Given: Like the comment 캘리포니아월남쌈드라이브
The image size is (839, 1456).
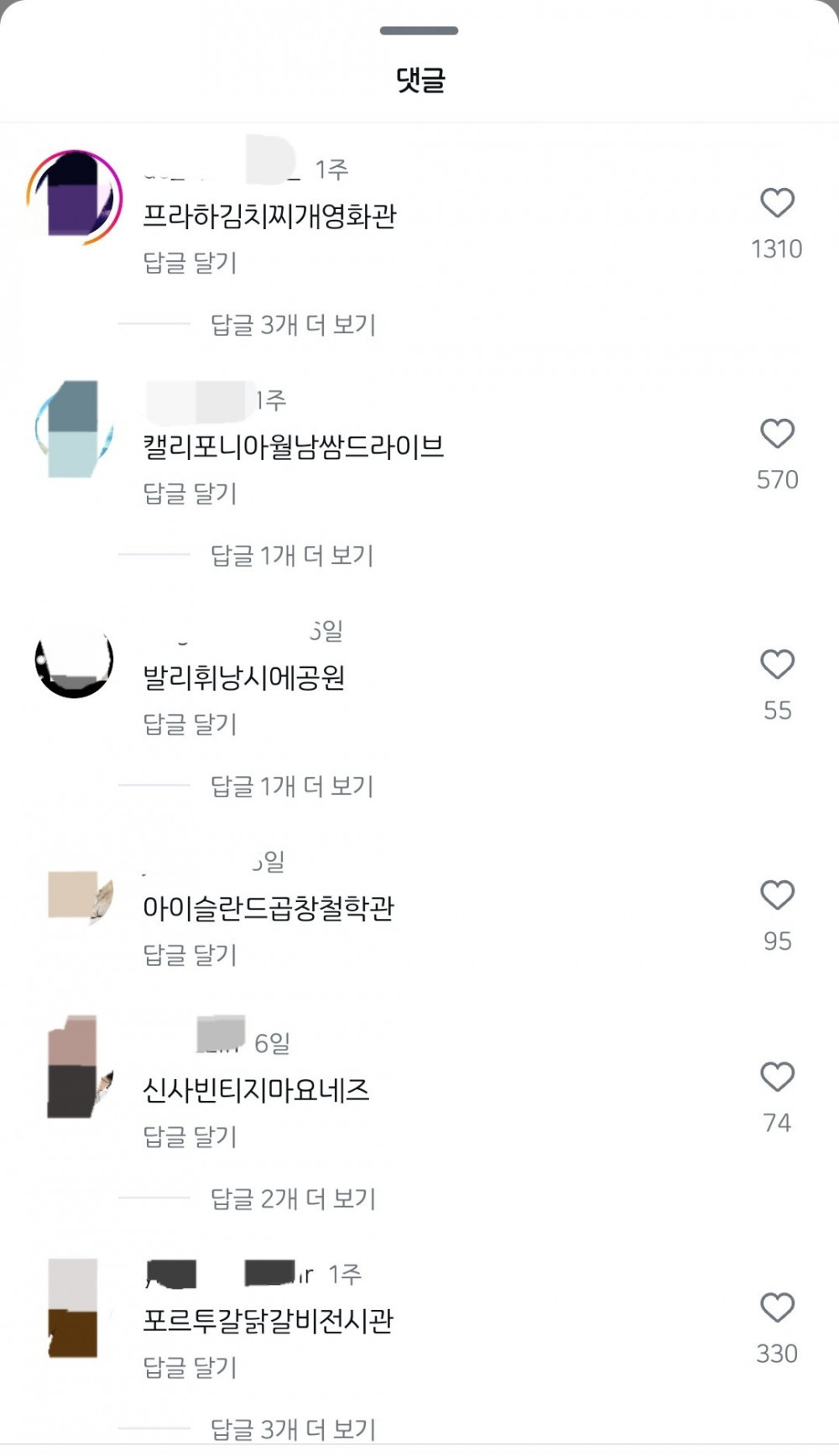Looking at the screenshot, I should [777, 434].
